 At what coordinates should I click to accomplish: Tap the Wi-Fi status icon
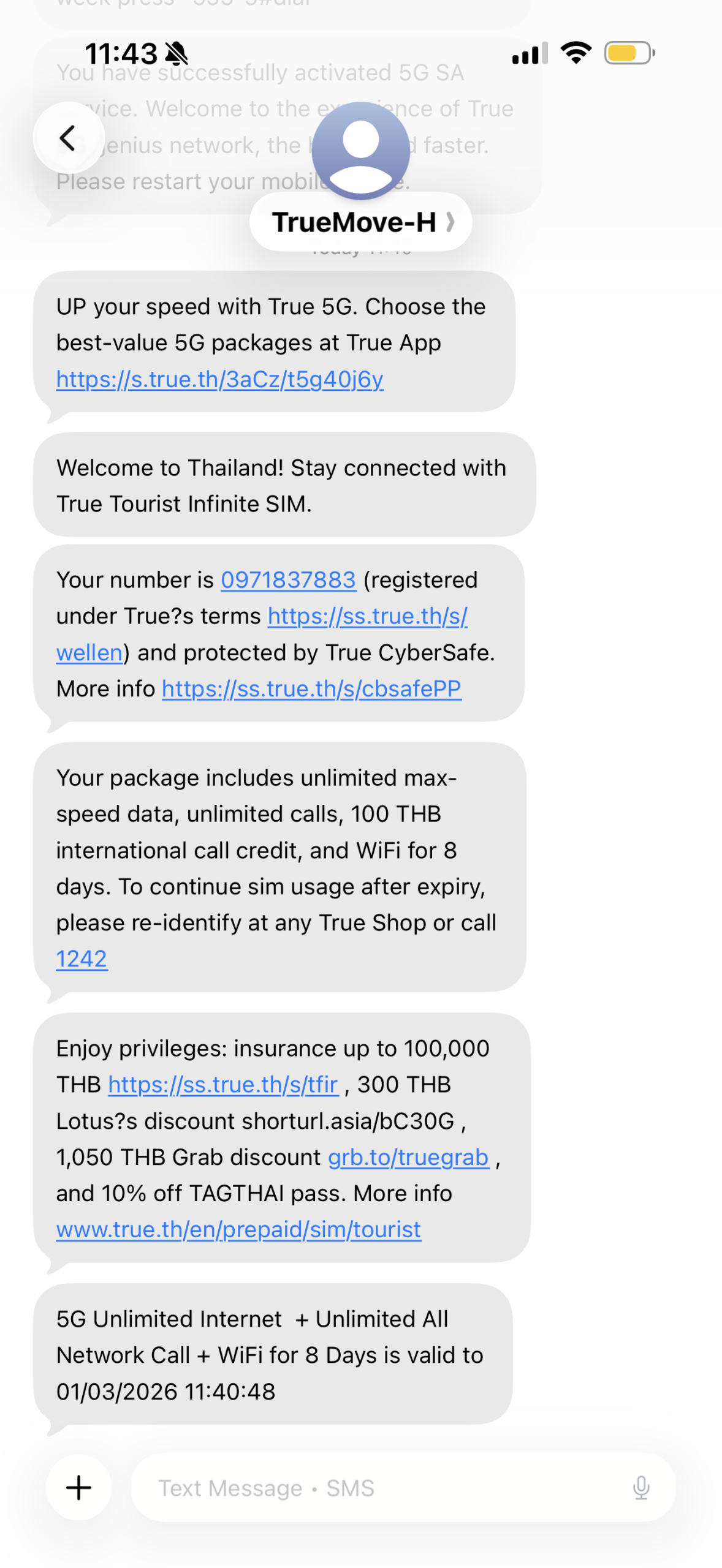[x=576, y=53]
